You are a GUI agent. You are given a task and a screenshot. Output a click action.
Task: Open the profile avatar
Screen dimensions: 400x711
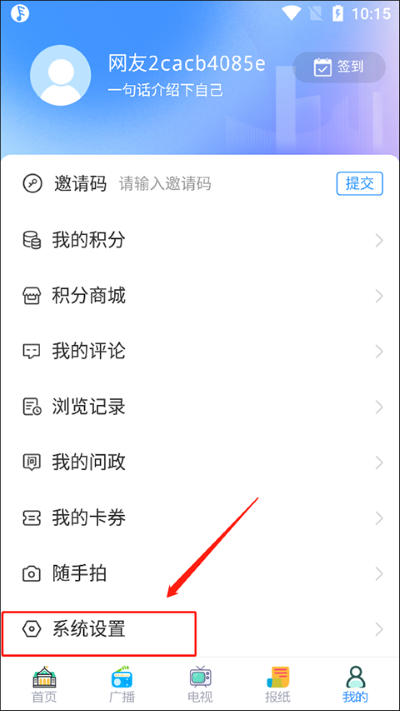[60, 75]
